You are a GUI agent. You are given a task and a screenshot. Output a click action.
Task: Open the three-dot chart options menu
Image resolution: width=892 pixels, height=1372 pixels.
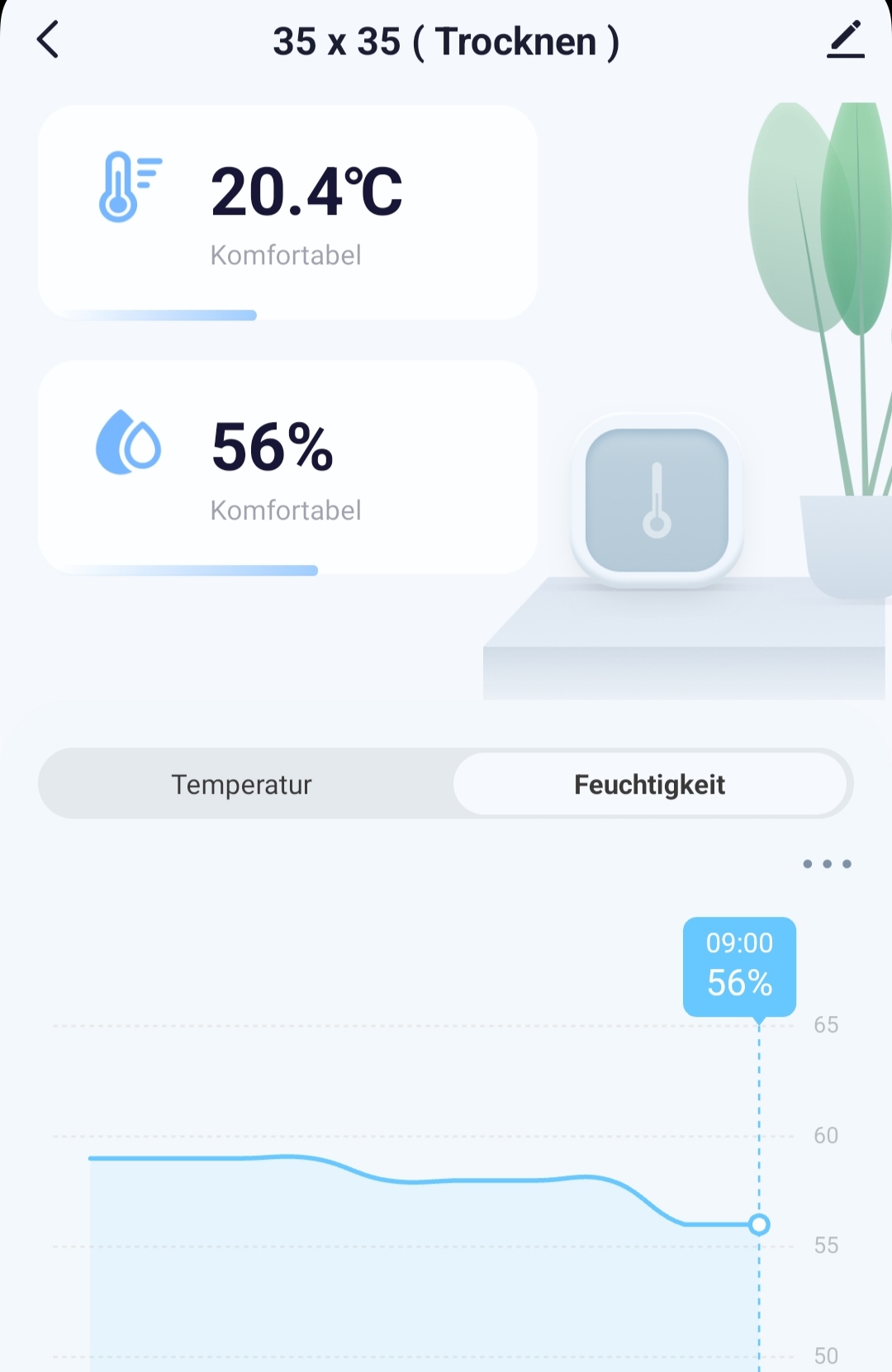click(827, 864)
